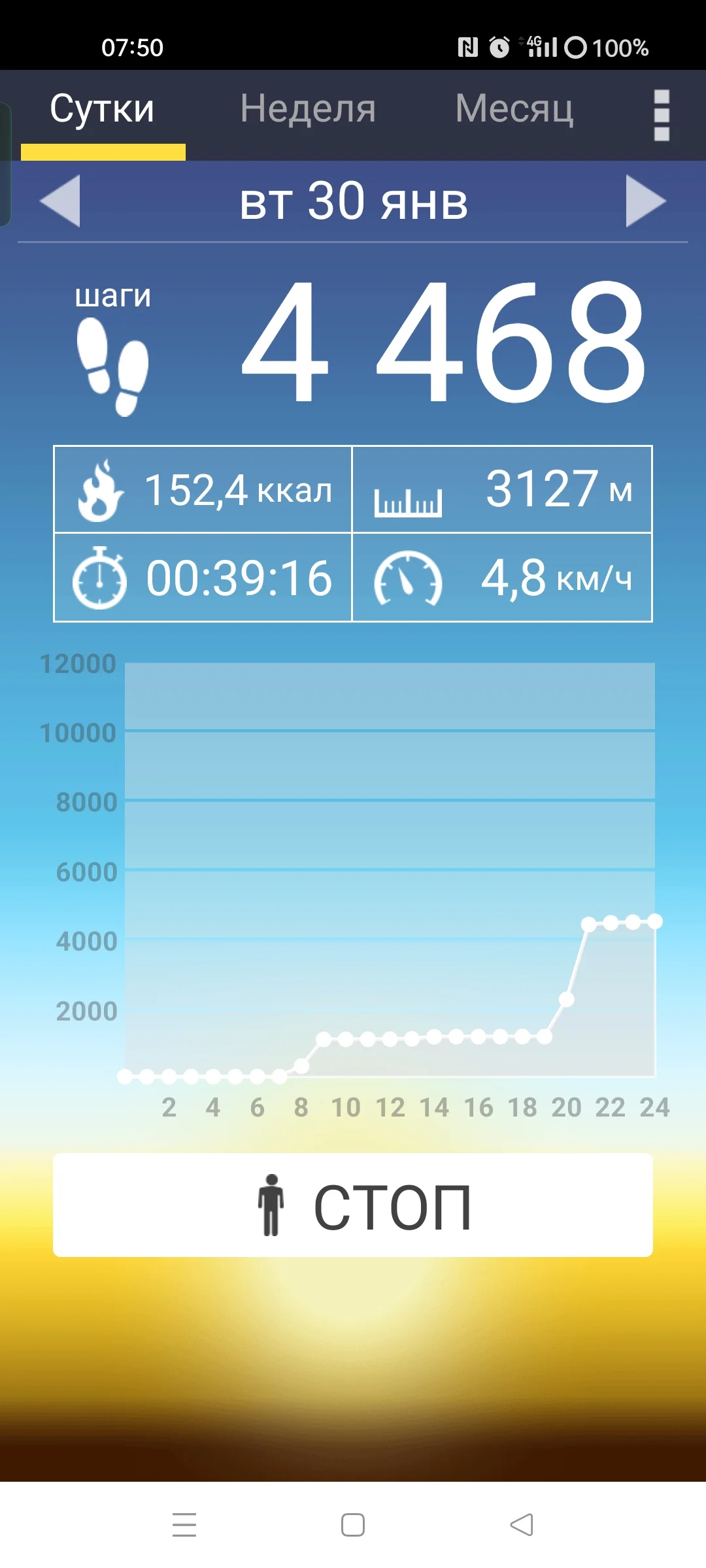The width and height of the screenshot is (706, 1568).
Task: Select the Сутки tab
Action: tap(103, 109)
